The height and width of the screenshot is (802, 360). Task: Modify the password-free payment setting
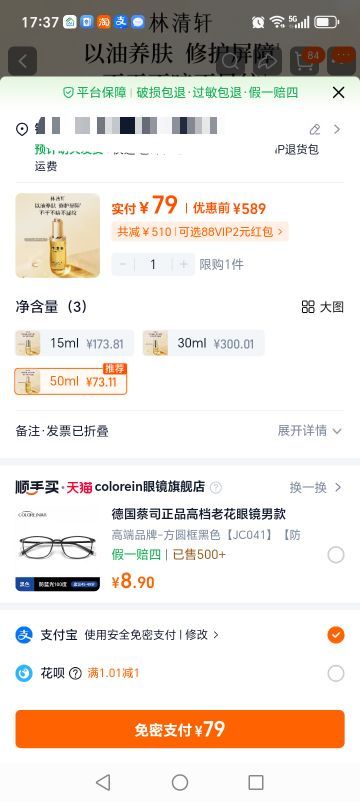tap(201, 635)
